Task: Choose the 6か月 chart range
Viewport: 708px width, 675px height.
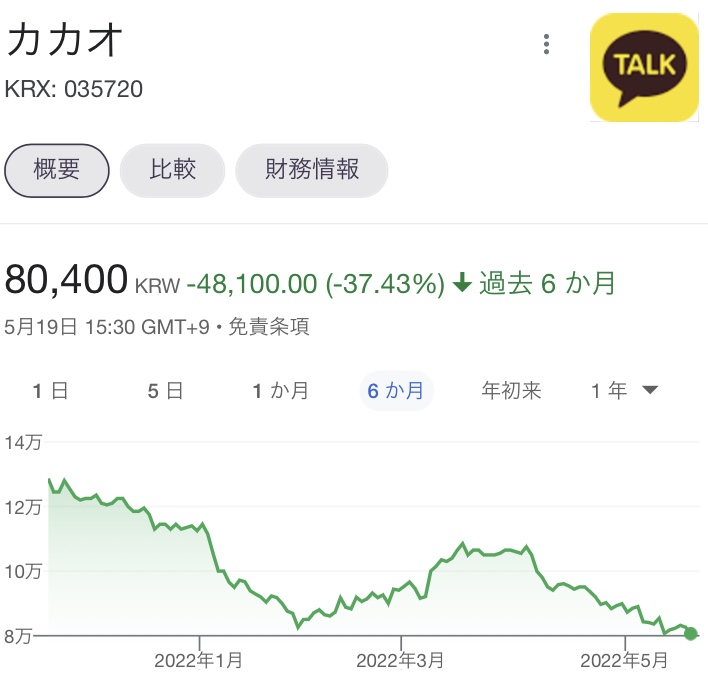Action: 396,391
